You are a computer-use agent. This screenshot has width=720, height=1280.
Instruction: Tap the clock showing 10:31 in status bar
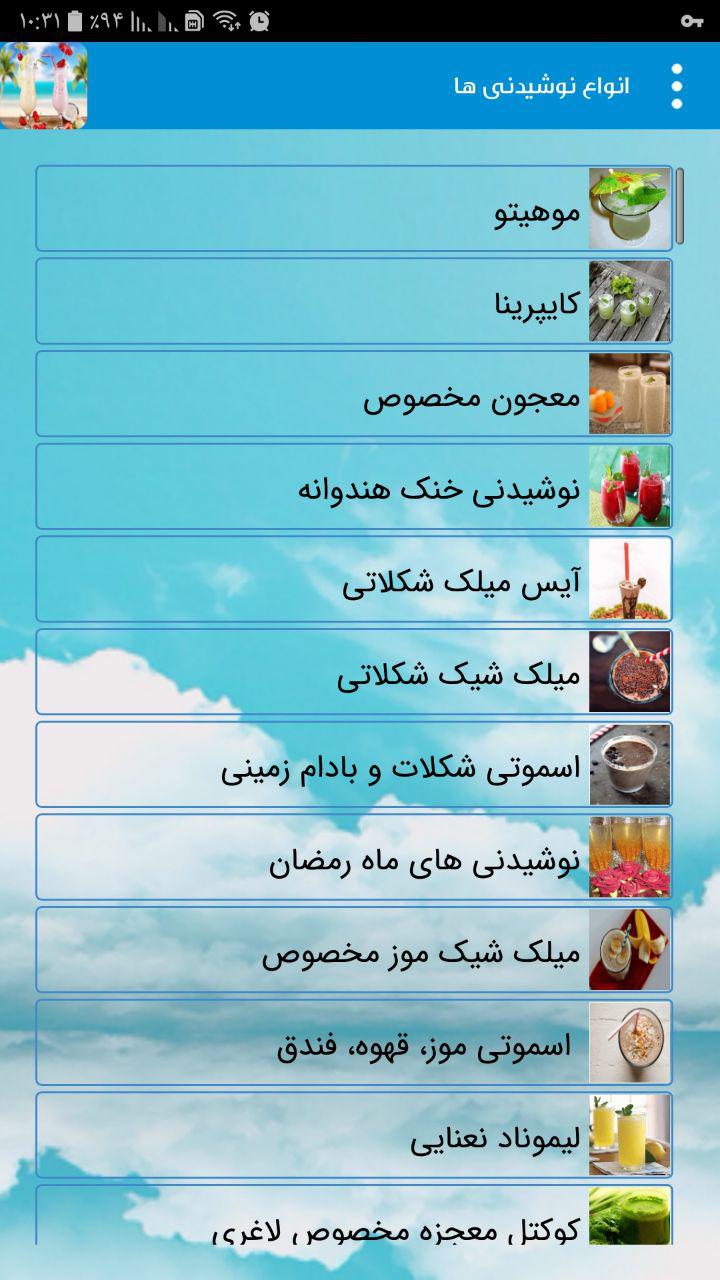(38, 18)
